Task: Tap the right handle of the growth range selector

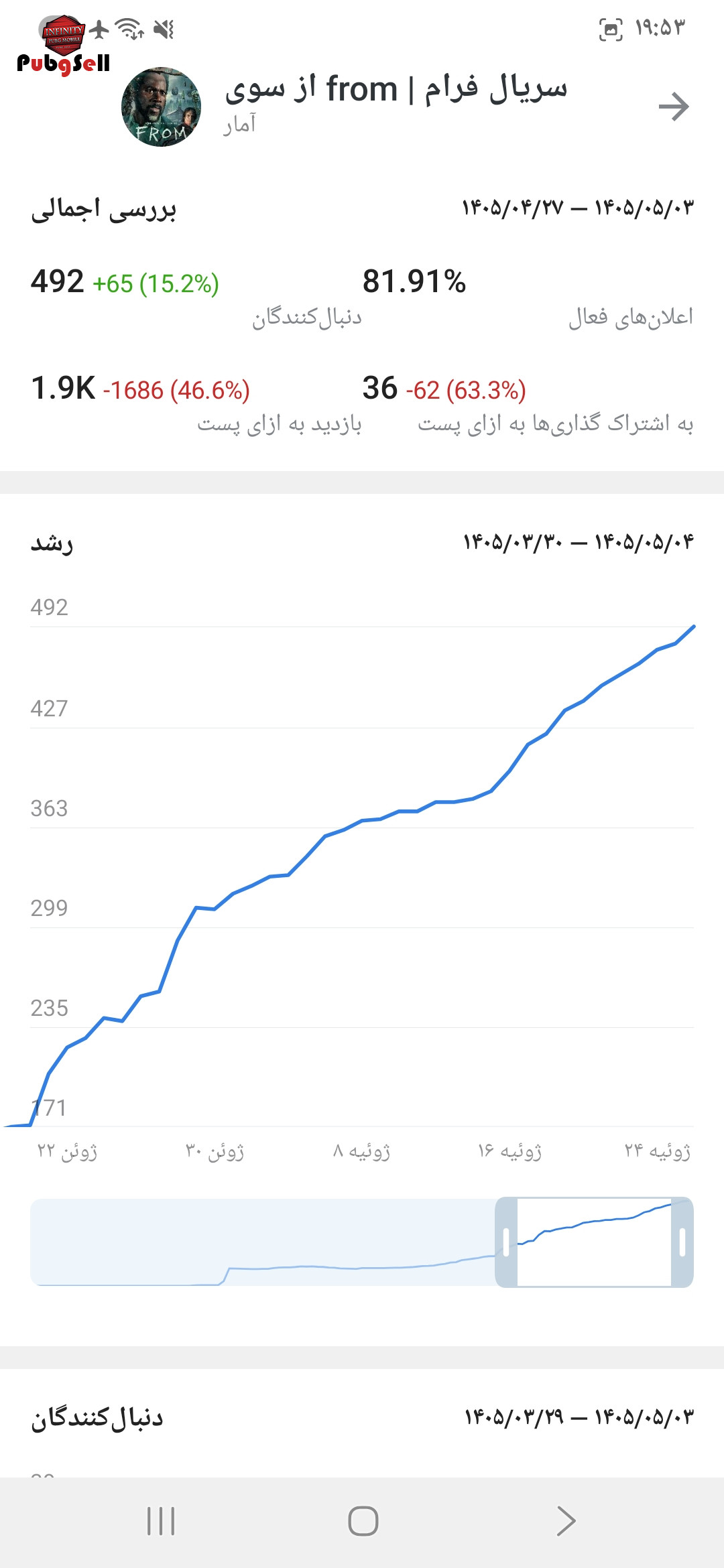Action: (x=682, y=1242)
